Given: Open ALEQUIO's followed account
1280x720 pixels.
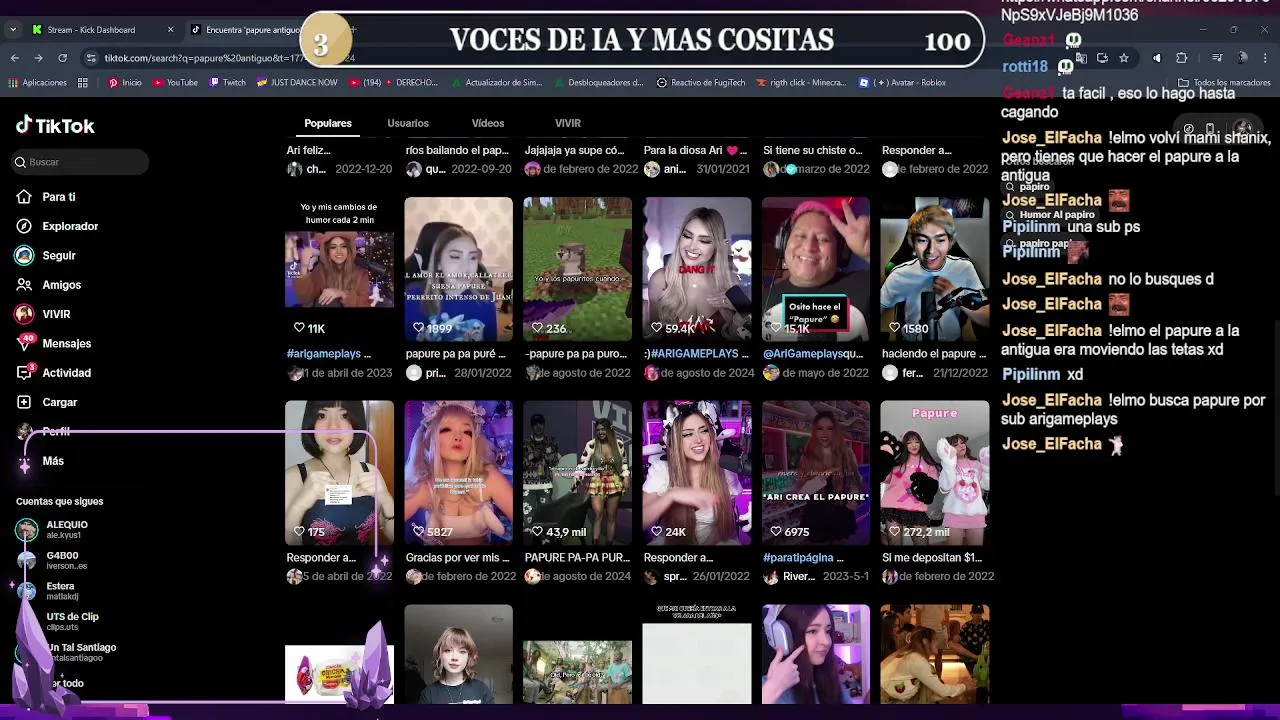Looking at the screenshot, I should (x=66, y=529).
